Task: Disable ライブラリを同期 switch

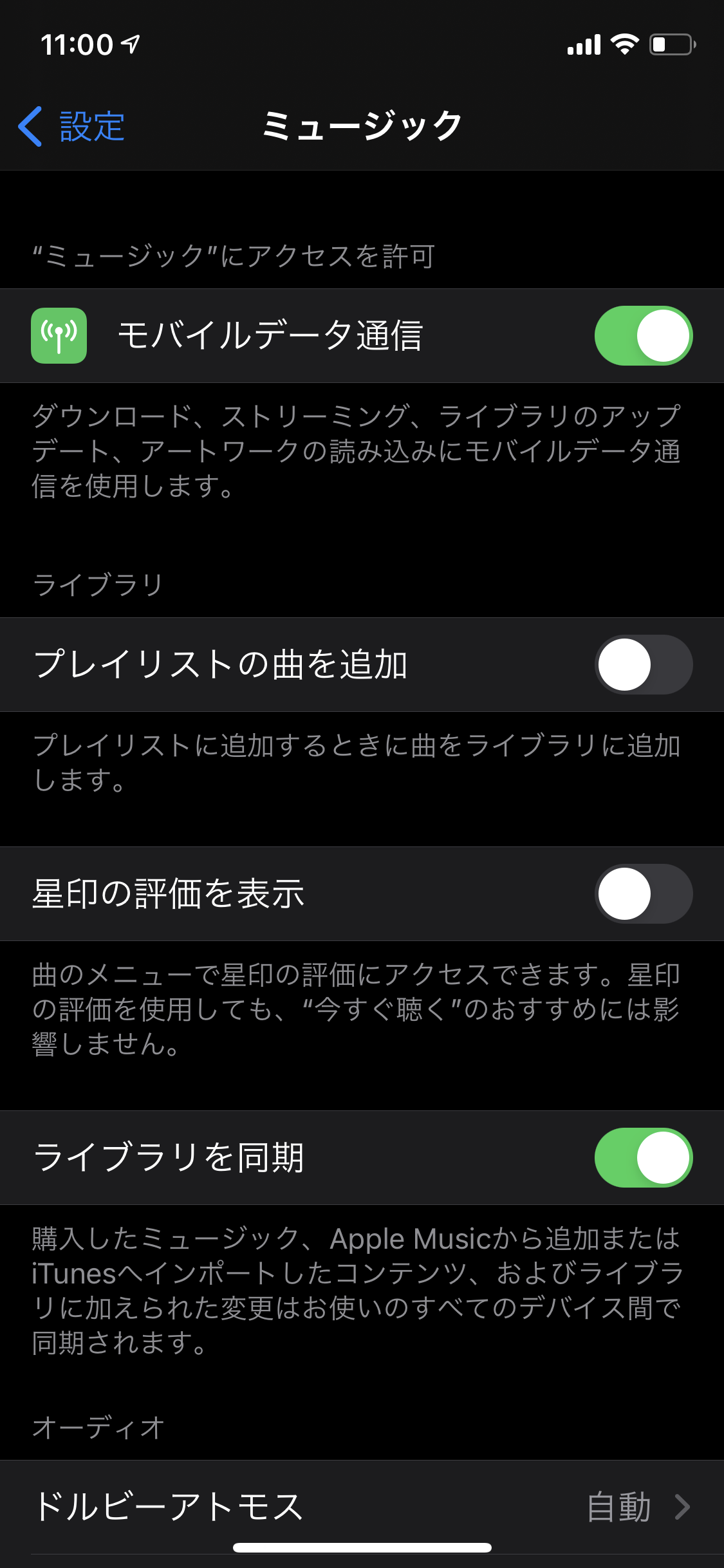Action: (643, 1158)
